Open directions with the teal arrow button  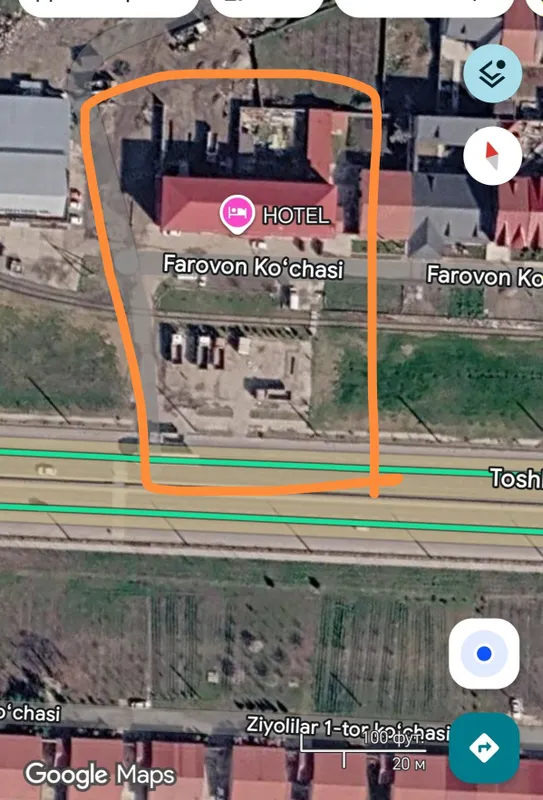484,748
